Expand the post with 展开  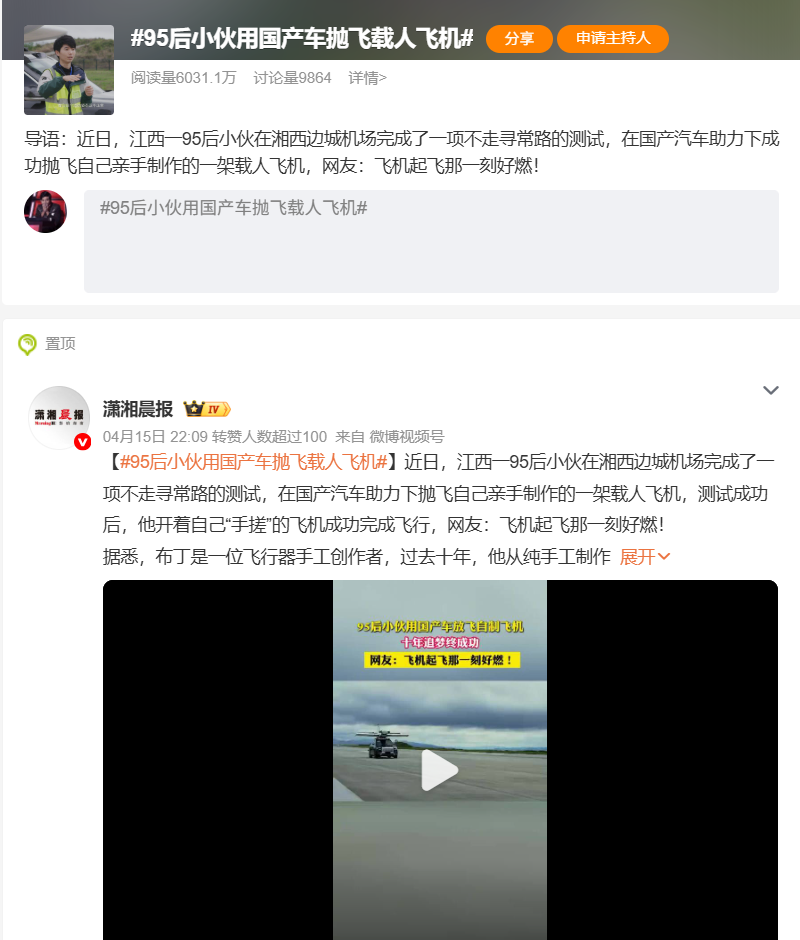645,557
